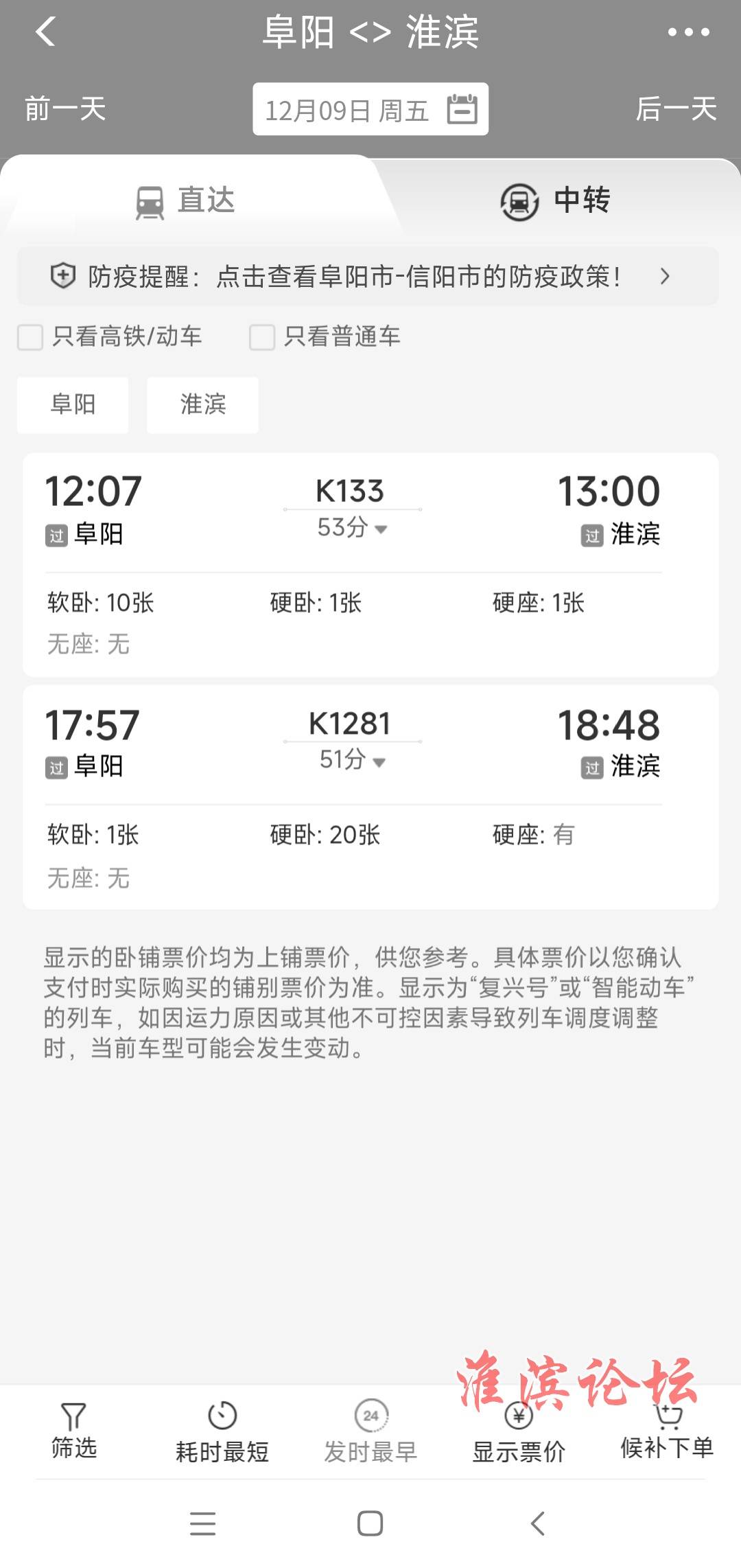Open the 防疫提醒 epidemic policy notice
The width and height of the screenshot is (741, 1568).
coord(368,276)
